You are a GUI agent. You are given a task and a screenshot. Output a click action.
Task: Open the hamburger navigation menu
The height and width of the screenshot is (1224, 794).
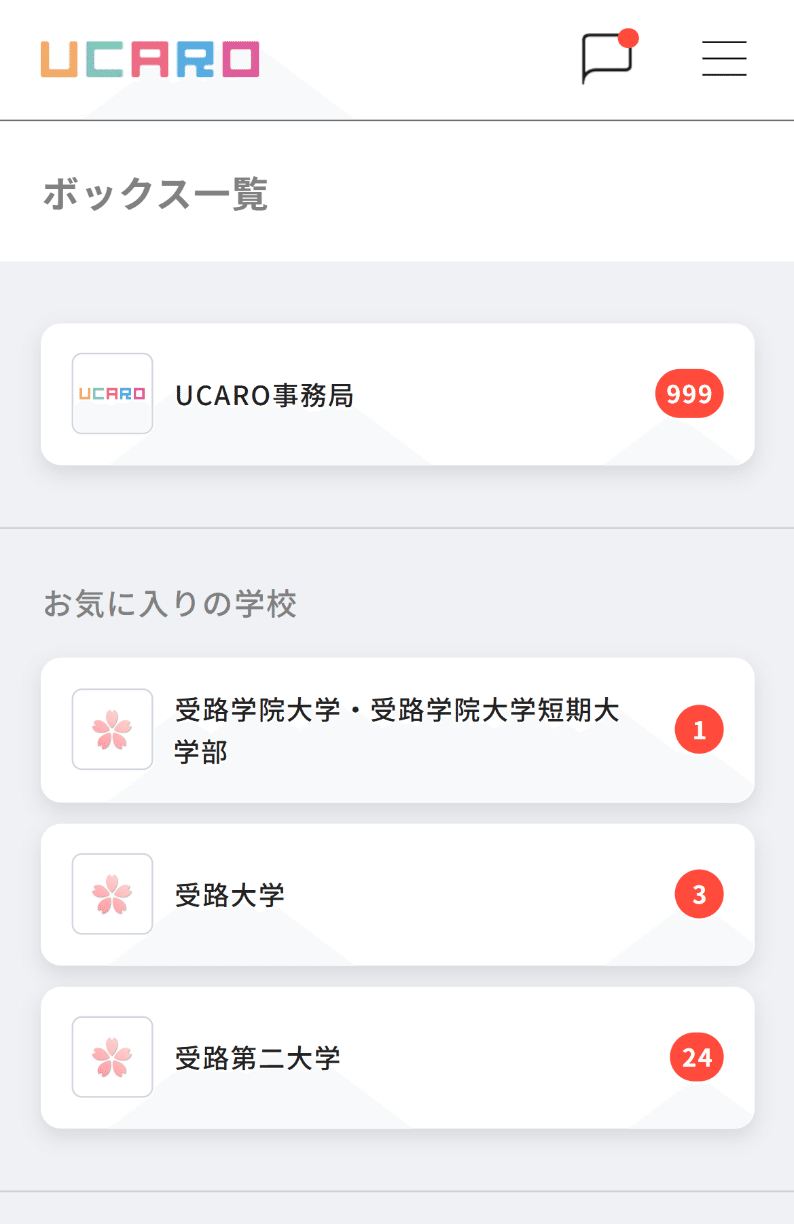[724, 59]
